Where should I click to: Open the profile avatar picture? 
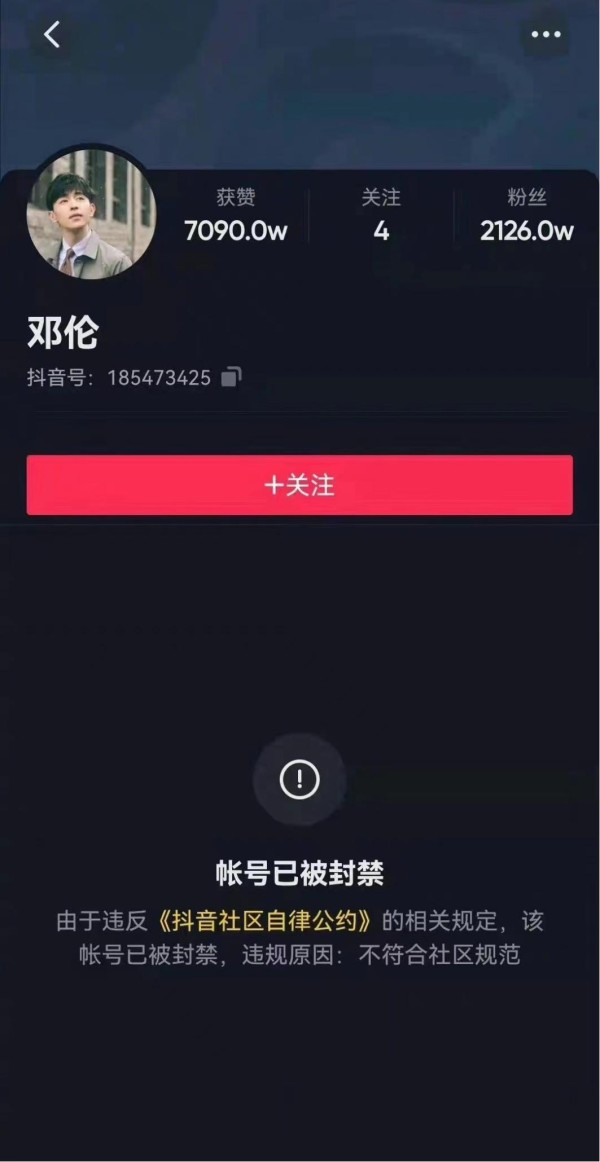(x=90, y=213)
